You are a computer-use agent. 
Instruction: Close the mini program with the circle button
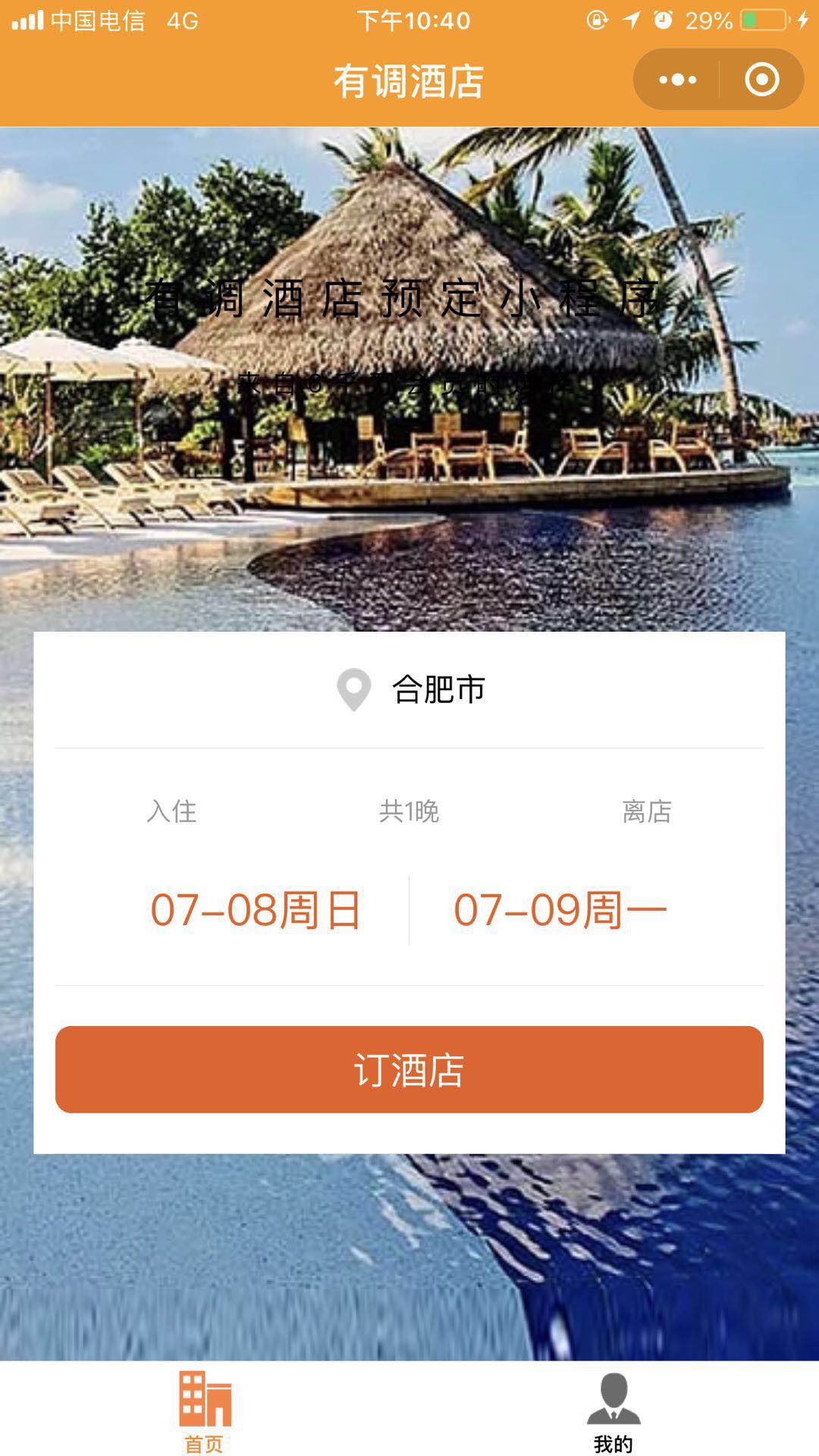[x=761, y=80]
